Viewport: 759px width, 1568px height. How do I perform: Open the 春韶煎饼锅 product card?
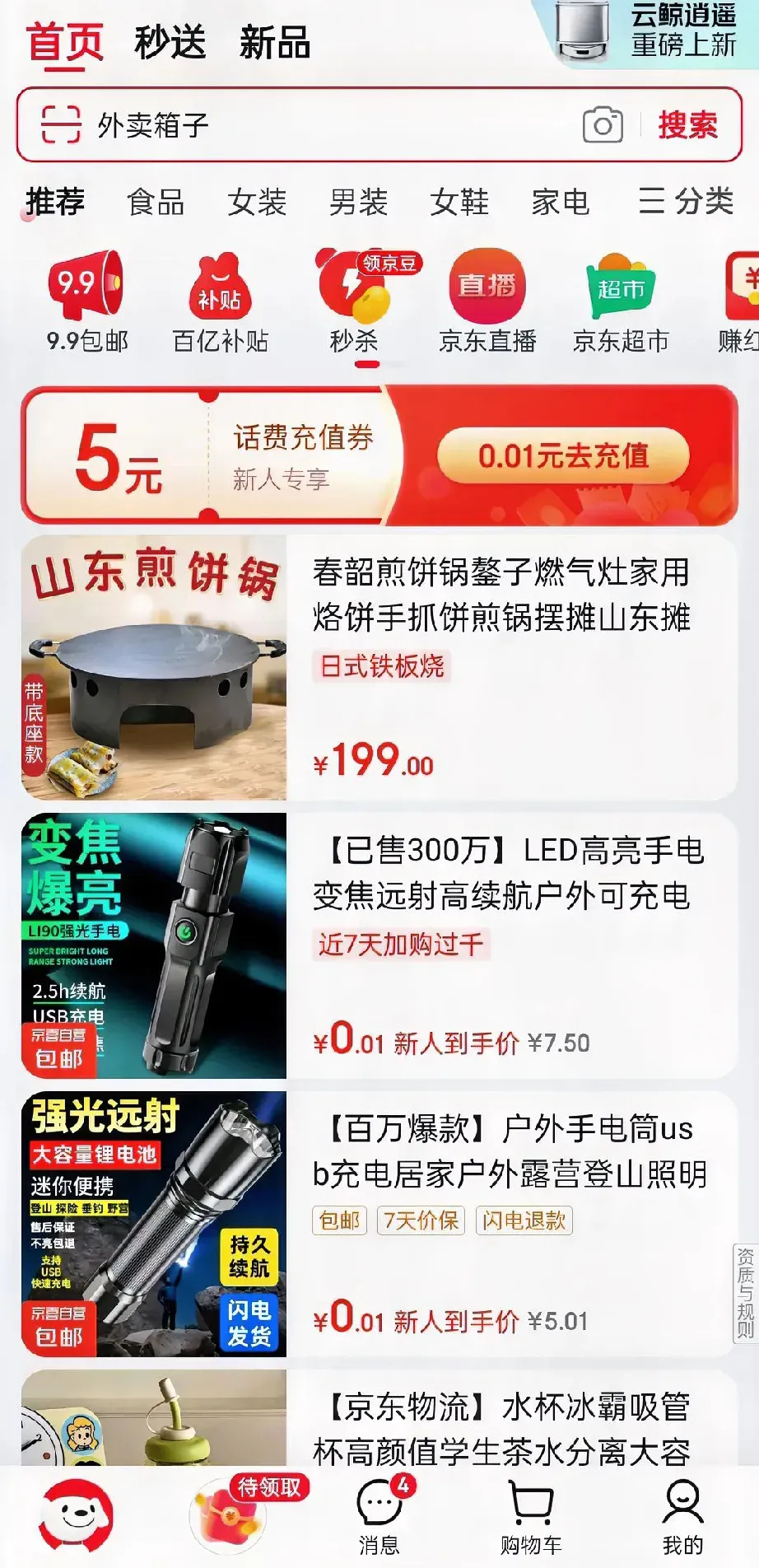click(x=379, y=667)
